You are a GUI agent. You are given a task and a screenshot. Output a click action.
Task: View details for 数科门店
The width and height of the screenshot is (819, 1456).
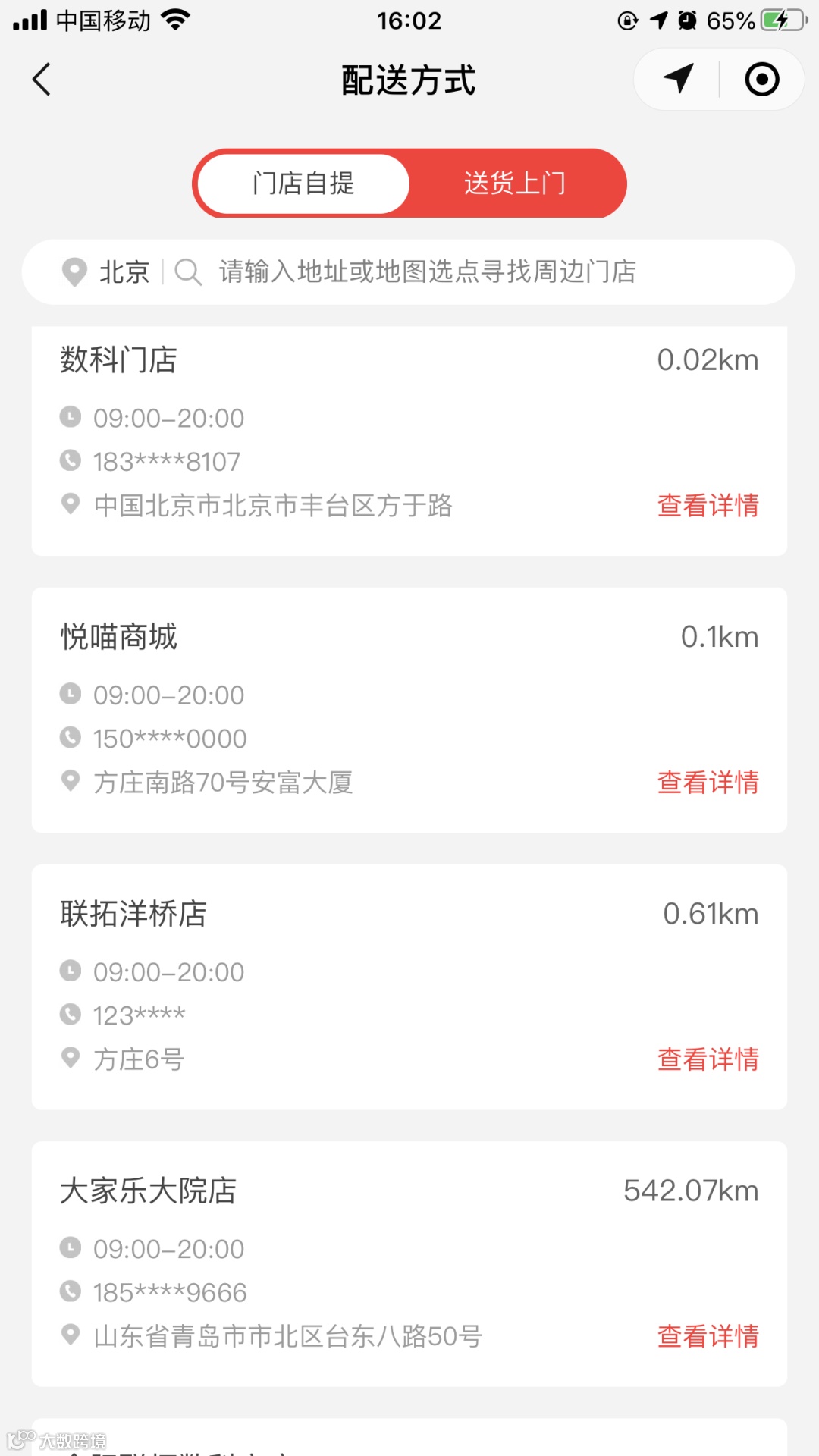click(x=708, y=506)
